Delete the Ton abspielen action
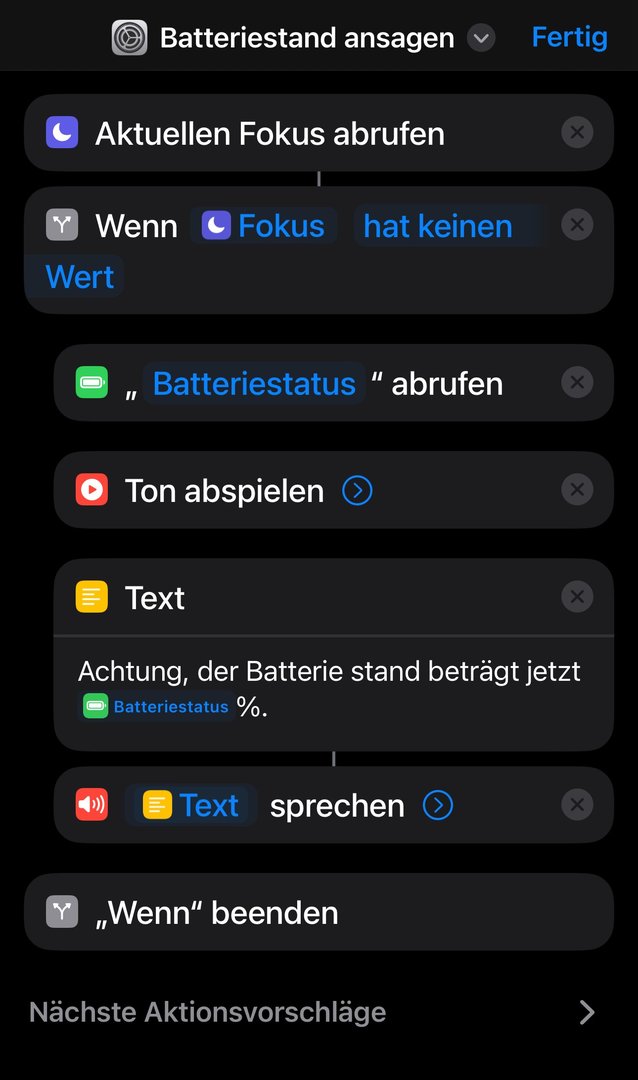The image size is (638, 1080). (577, 490)
